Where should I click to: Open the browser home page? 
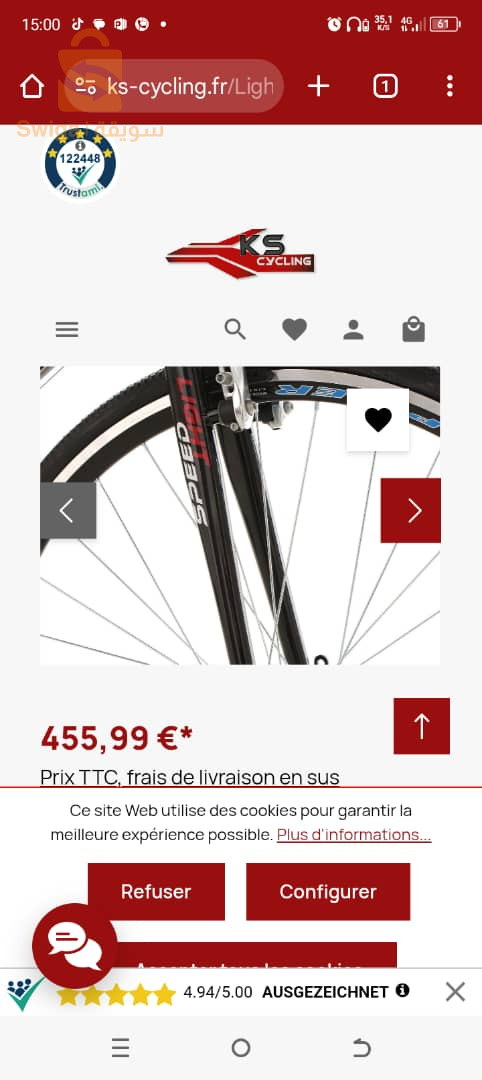(32, 87)
